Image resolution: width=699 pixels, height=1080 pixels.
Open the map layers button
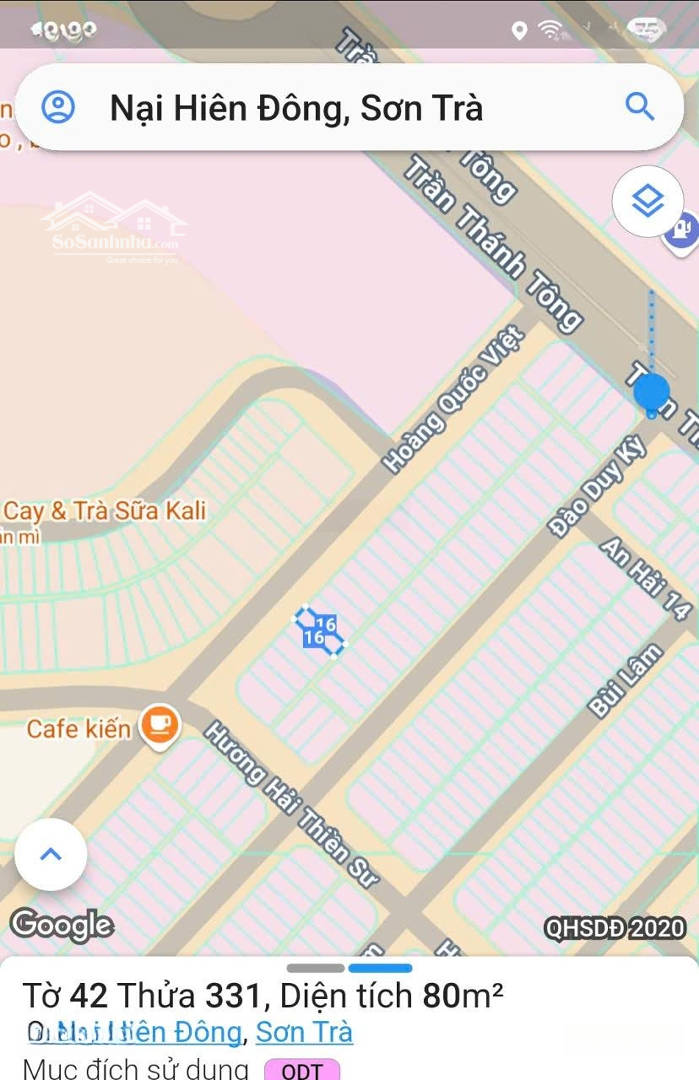point(648,202)
